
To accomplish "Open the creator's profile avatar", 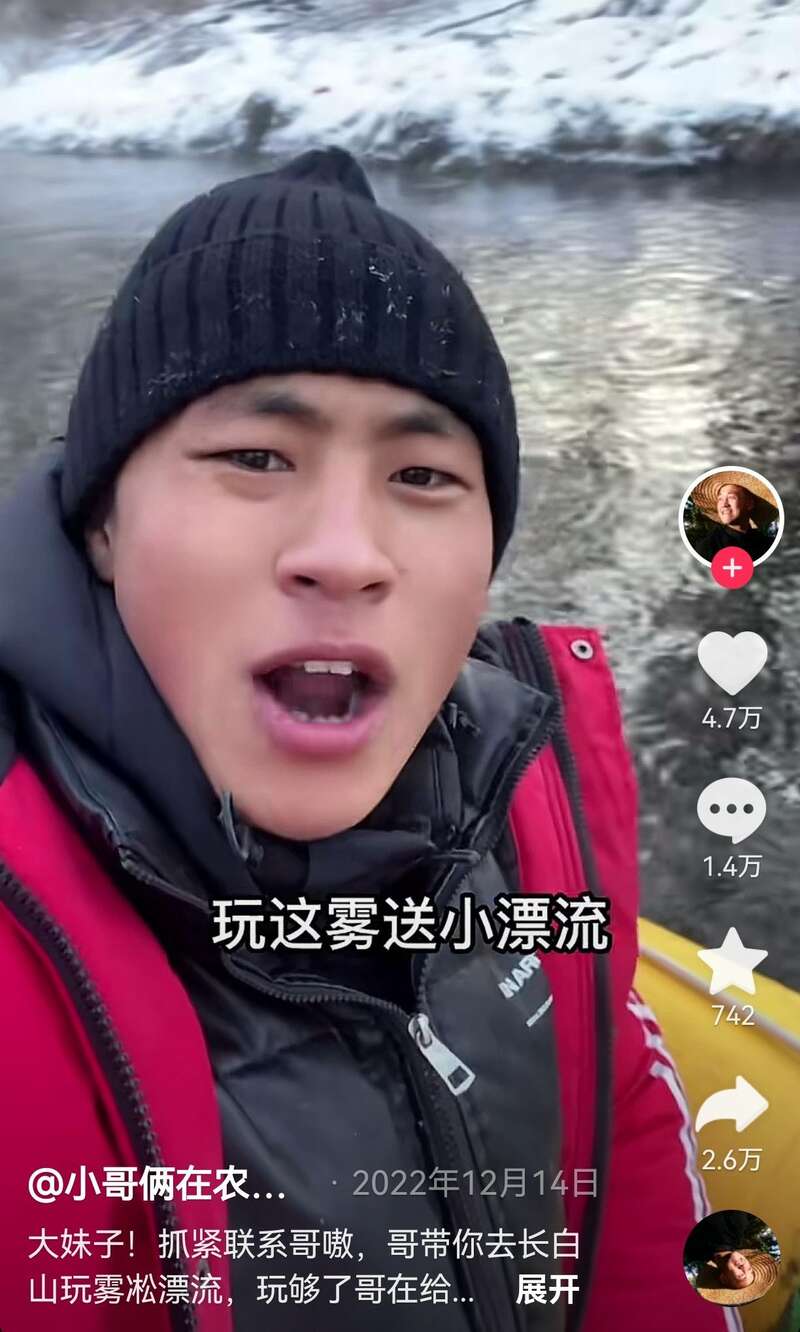I will point(731,516).
